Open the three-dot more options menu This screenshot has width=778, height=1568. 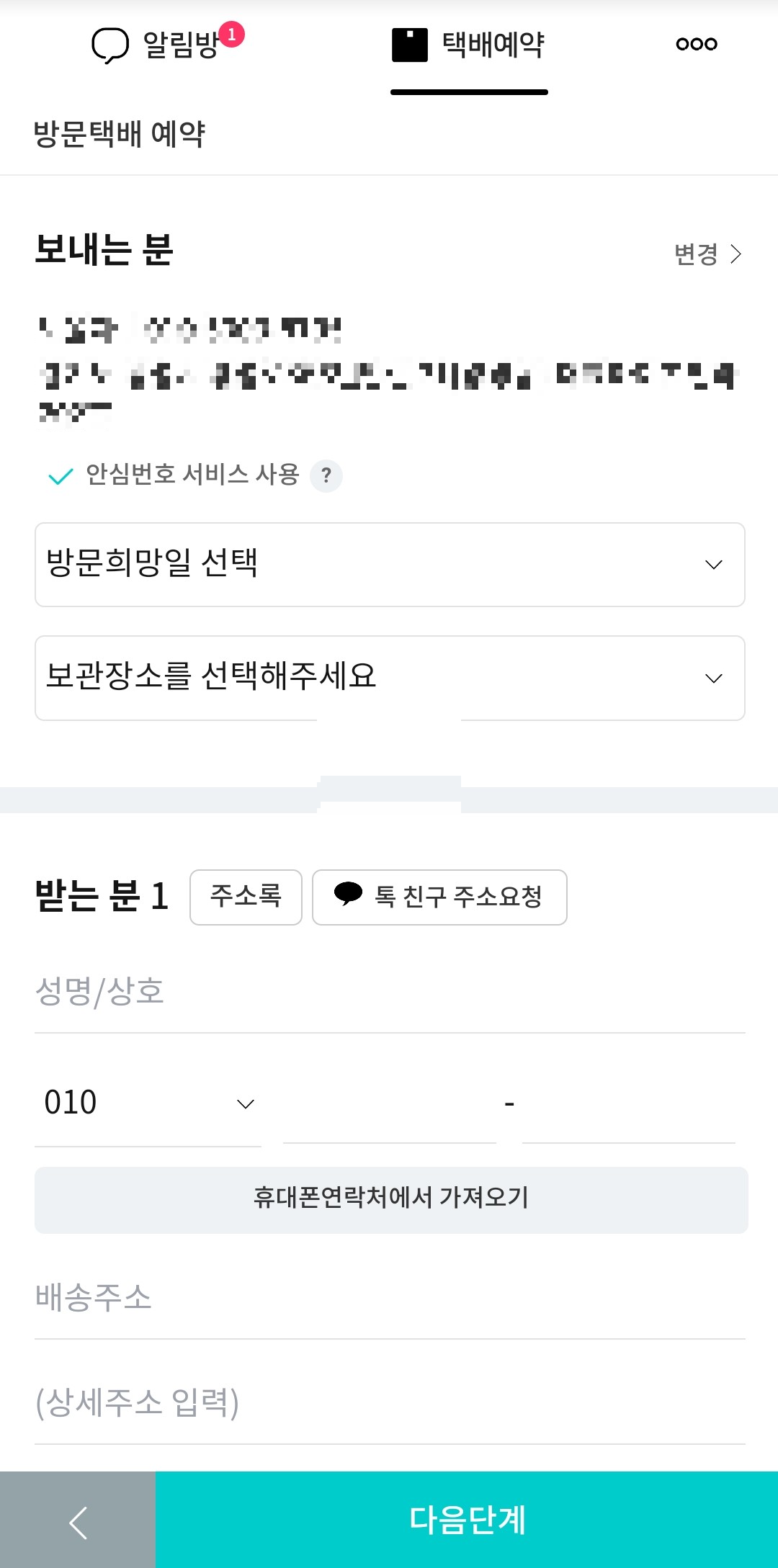(695, 43)
